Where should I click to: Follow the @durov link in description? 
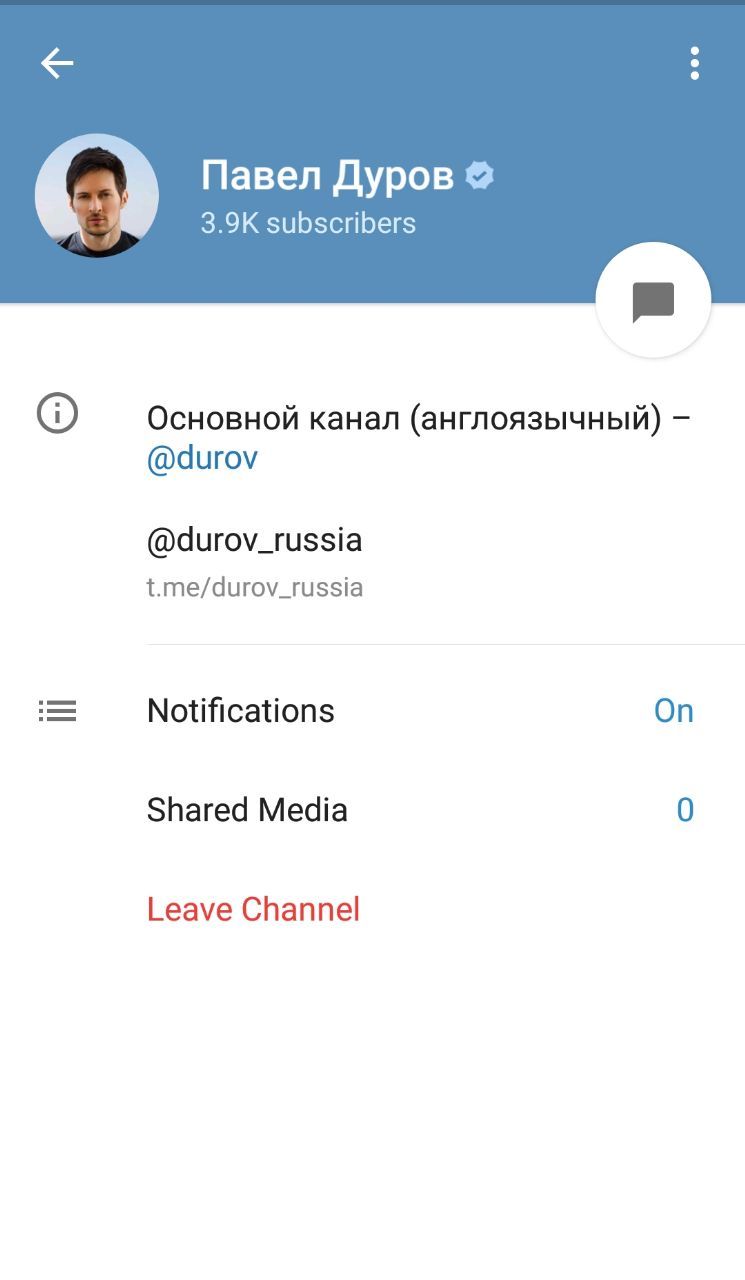click(202, 458)
